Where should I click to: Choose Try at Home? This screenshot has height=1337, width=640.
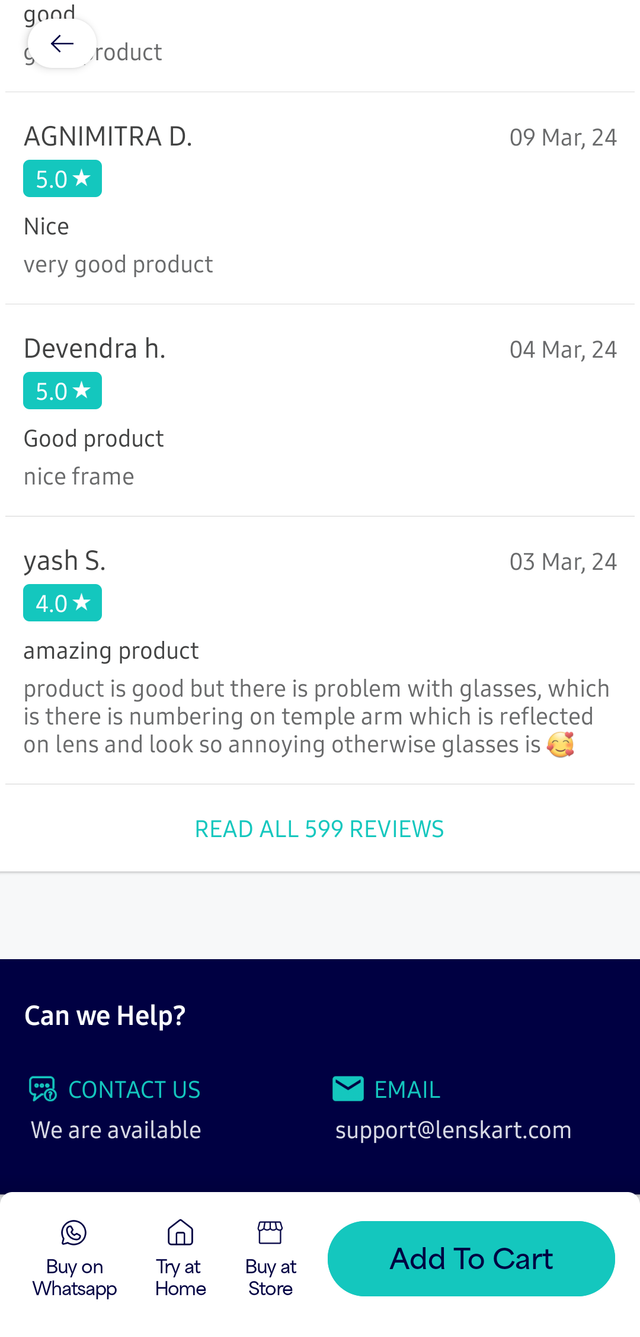(x=180, y=1258)
